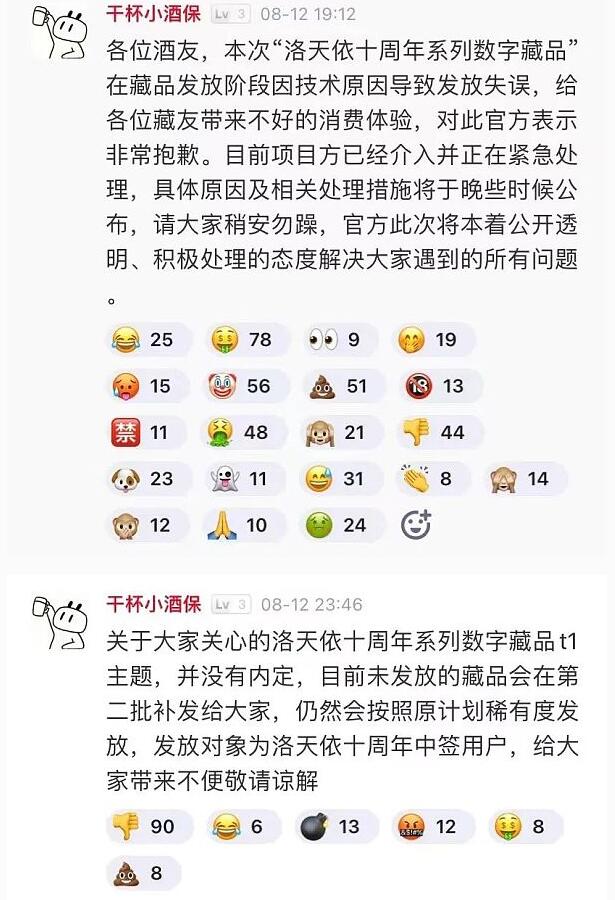The height and width of the screenshot is (900, 615).
Task: Add to the money-face reaction with 78
Action: coord(242,340)
